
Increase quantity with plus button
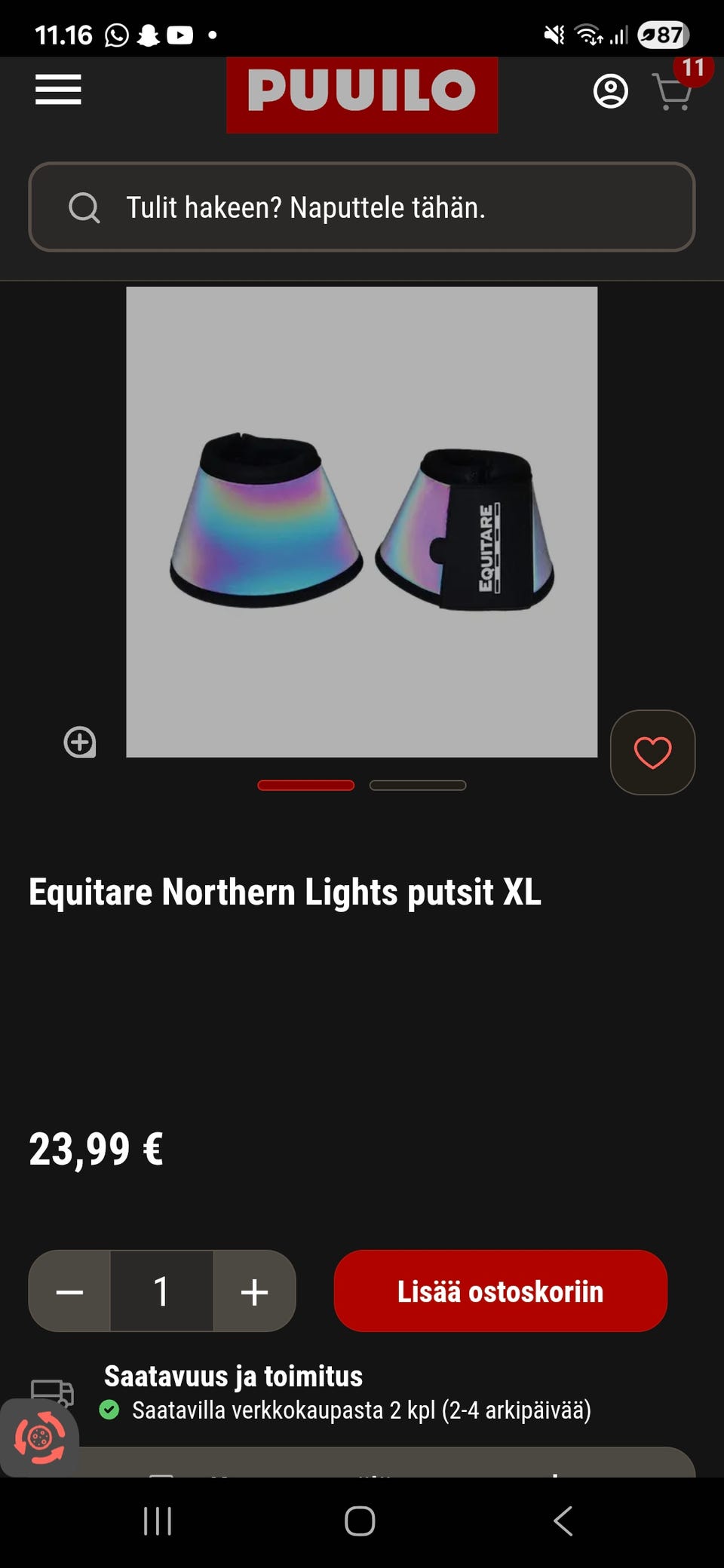[x=255, y=1291]
